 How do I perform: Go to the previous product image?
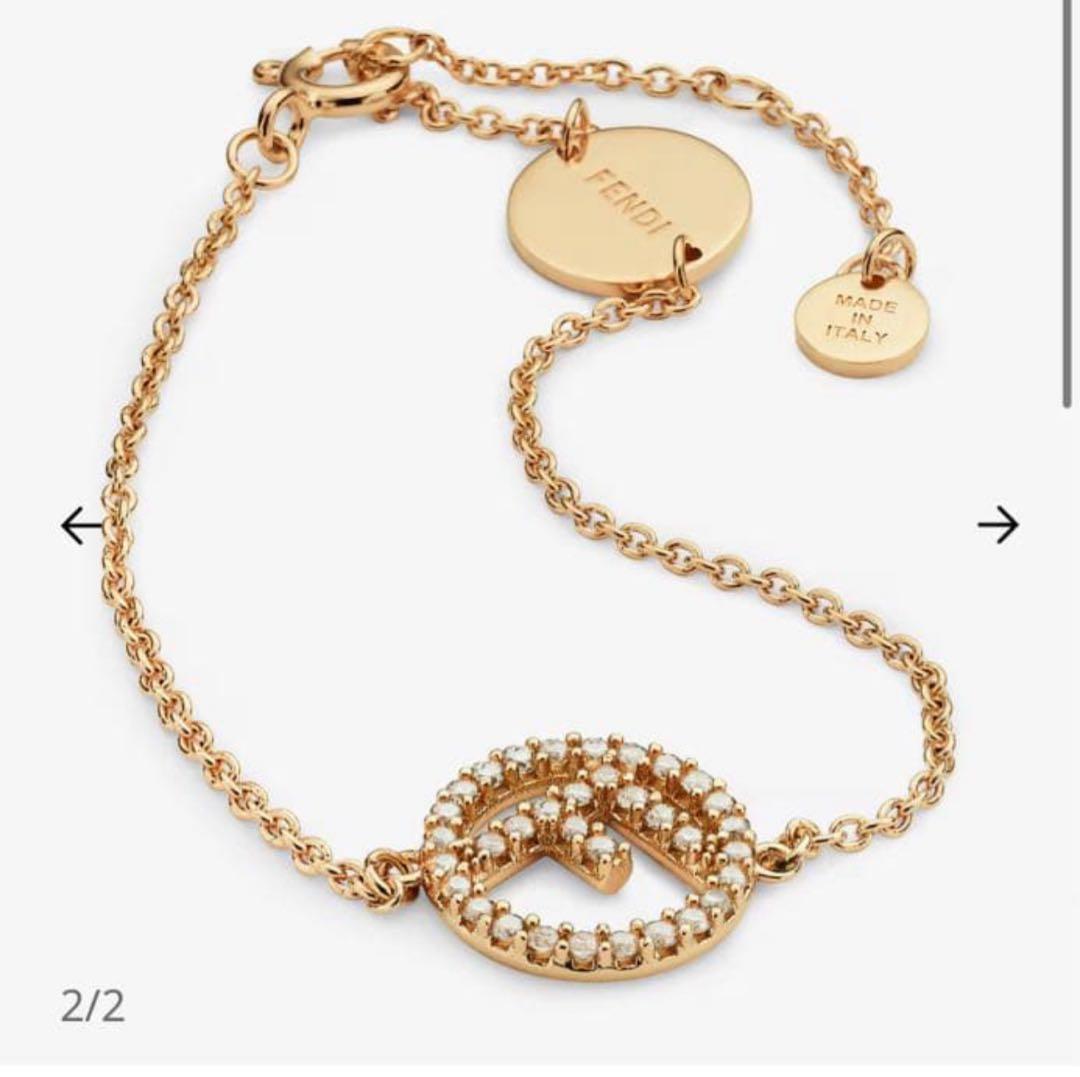tap(81, 525)
